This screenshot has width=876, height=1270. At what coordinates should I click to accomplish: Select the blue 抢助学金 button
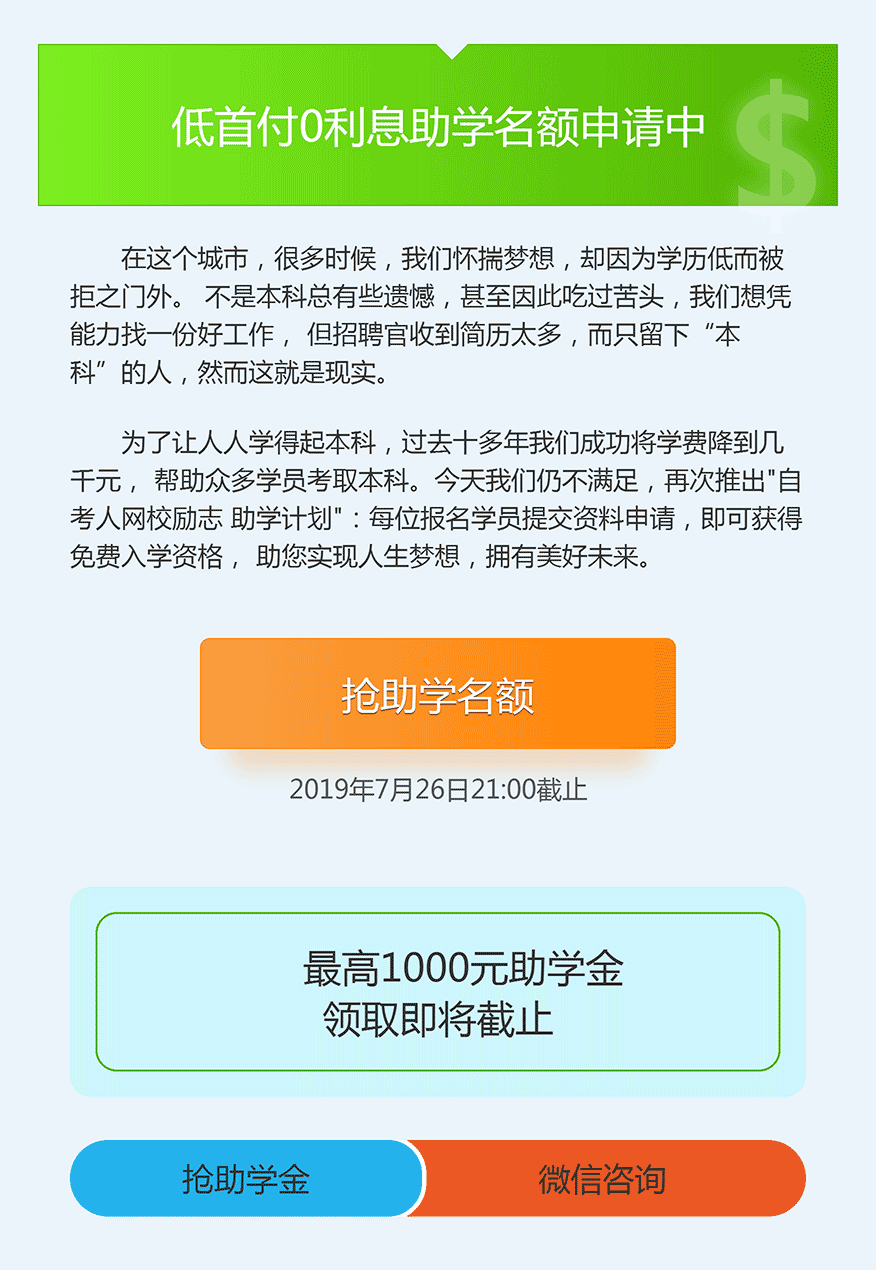click(245, 1179)
